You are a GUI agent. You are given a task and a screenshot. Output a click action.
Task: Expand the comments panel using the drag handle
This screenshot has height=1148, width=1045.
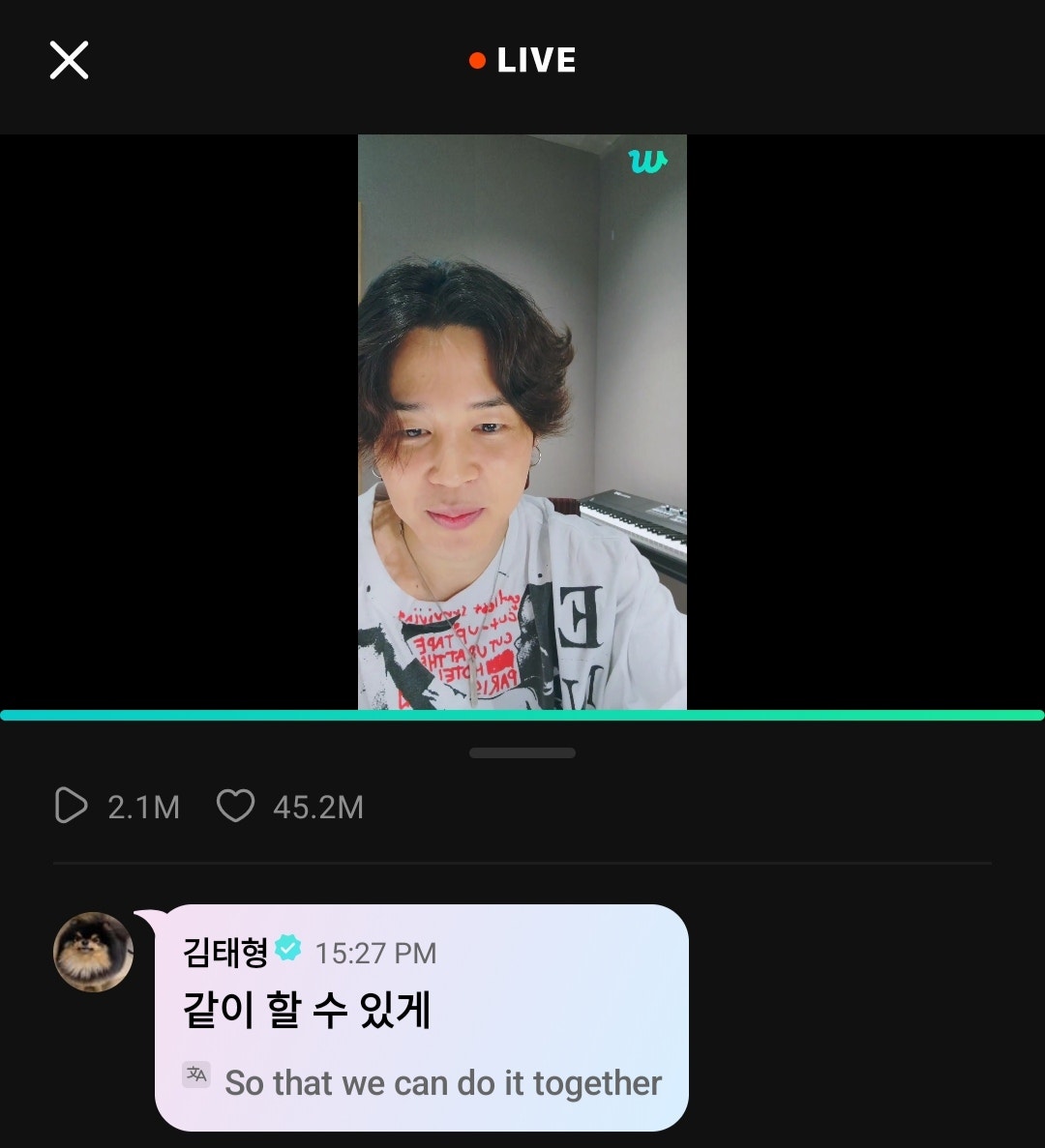[522, 751]
